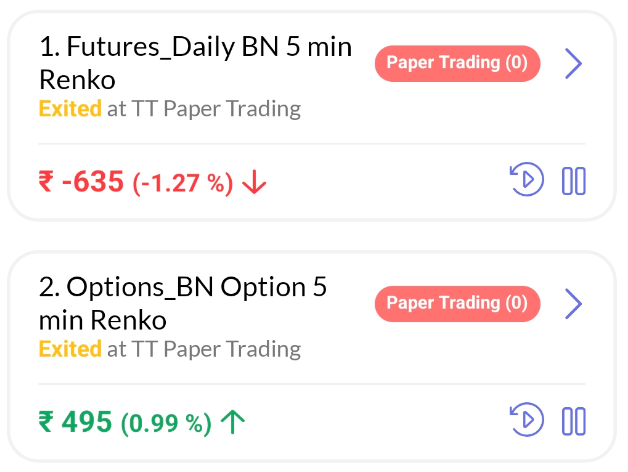
Task: Pause the Futures_Daily BN Renko strategy
Action: (573, 181)
